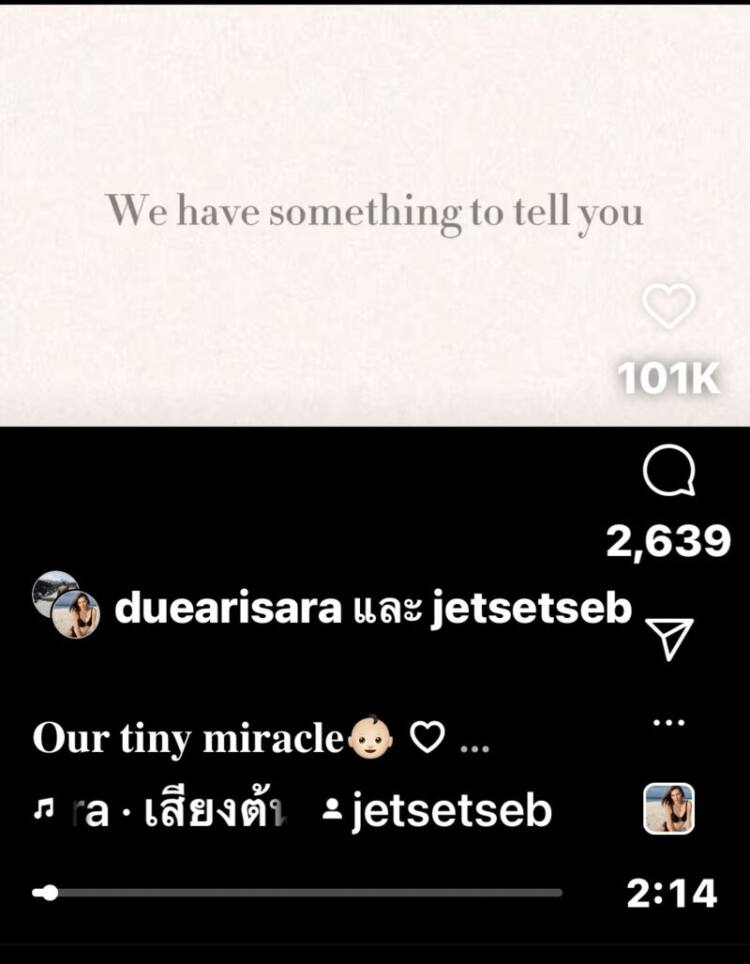View tagged person jetsetseb

tap(438, 811)
